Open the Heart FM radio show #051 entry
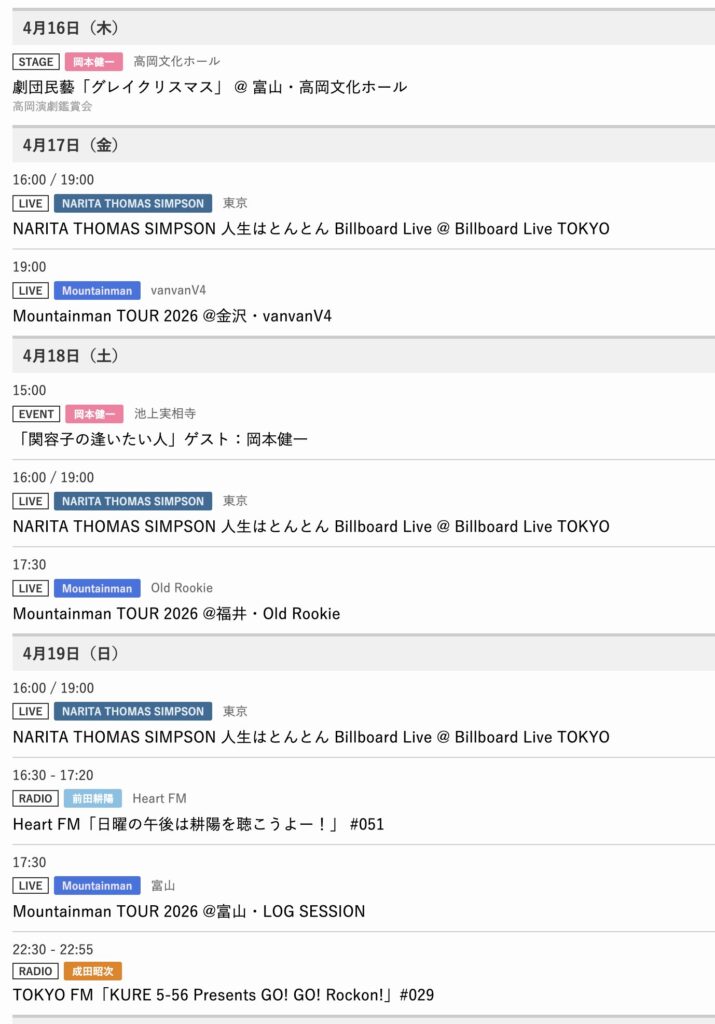The width and height of the screenshot is (715, 1024). click(x=198, y=825)
